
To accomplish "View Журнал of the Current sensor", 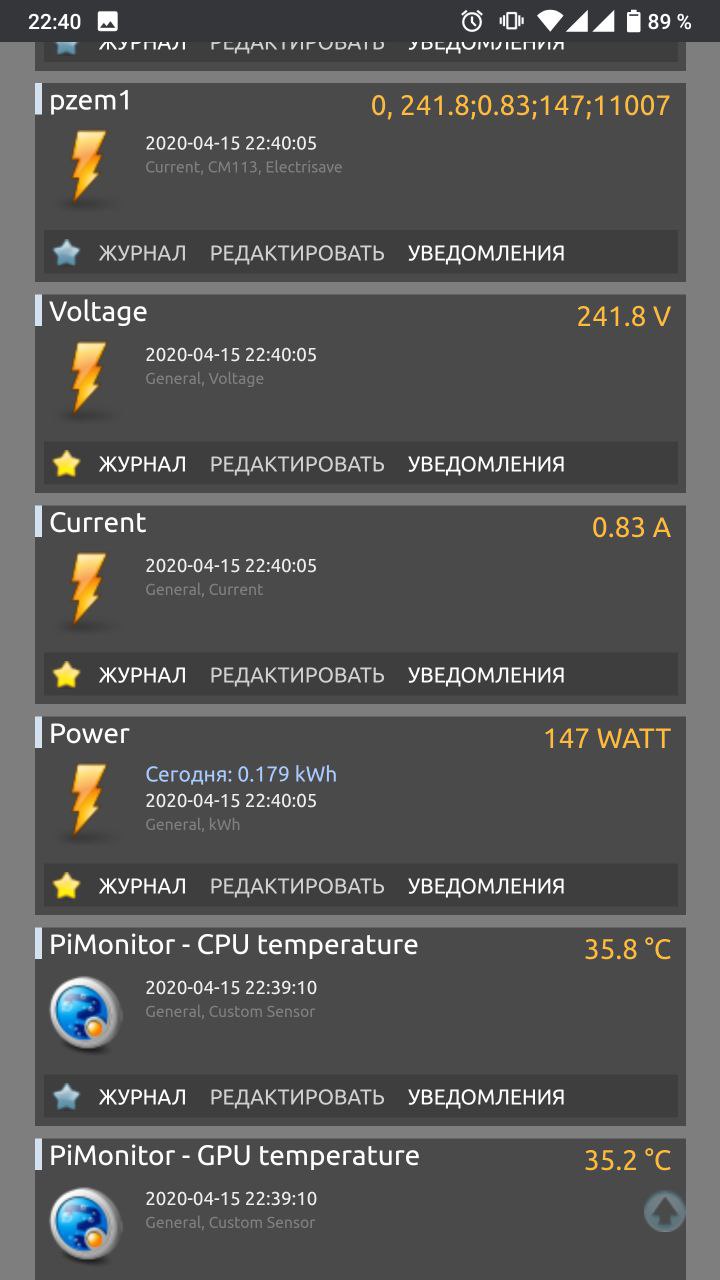I will point(142,675).
